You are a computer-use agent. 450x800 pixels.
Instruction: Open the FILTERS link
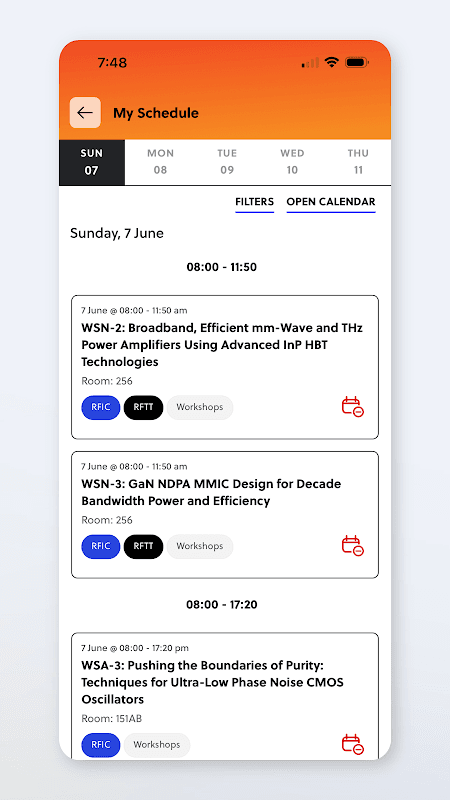(255, 202)
